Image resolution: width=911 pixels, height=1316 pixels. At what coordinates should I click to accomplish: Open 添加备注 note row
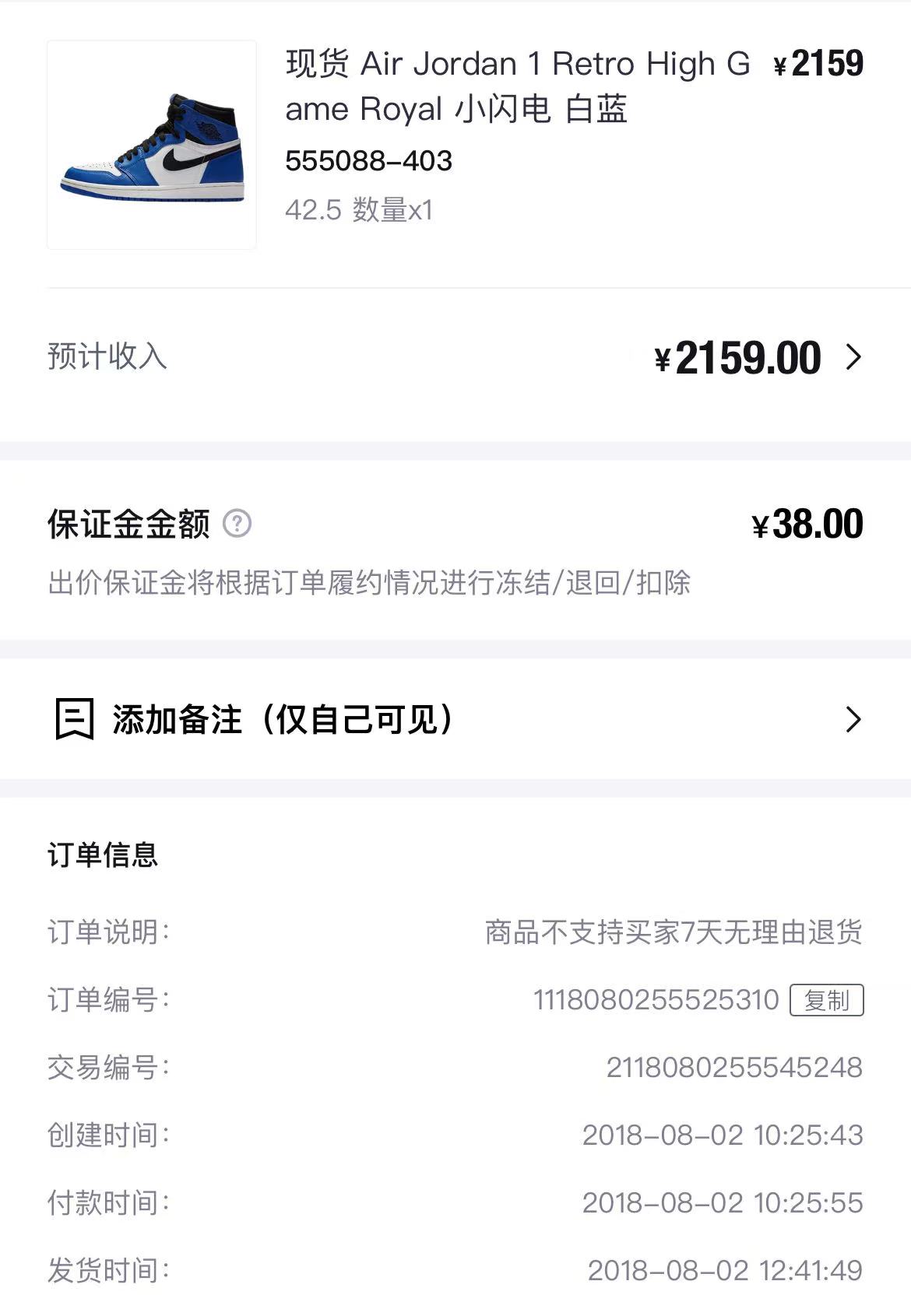(455, 719)
